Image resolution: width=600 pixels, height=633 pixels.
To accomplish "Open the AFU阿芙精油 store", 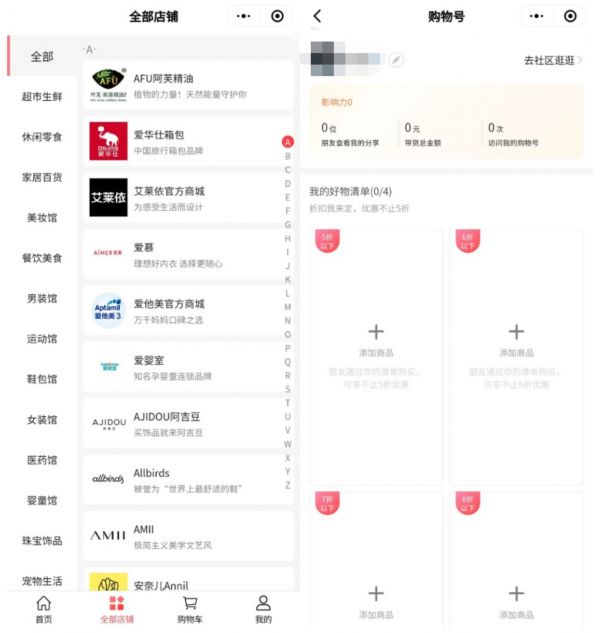I will (x=188, y=84).
